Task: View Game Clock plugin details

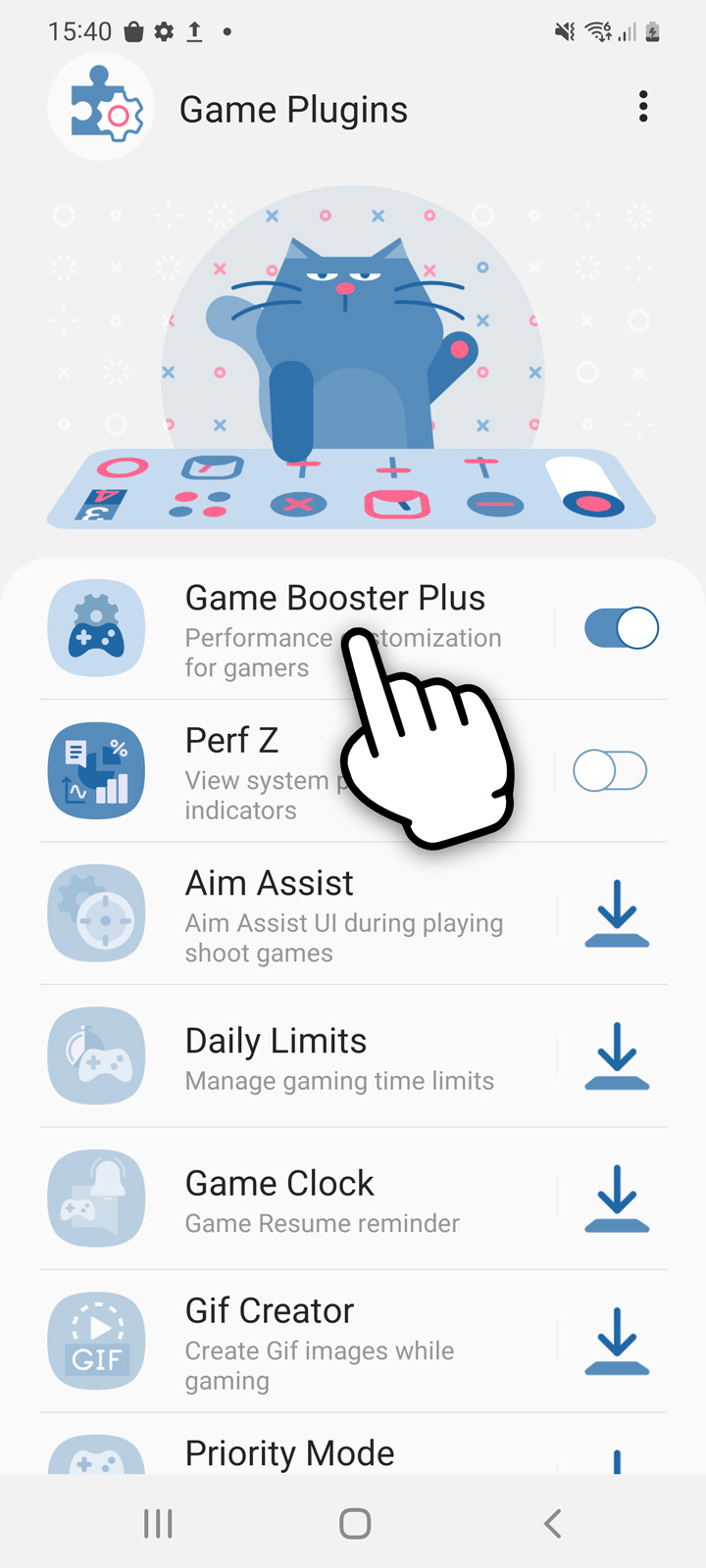Action: 314,1199
